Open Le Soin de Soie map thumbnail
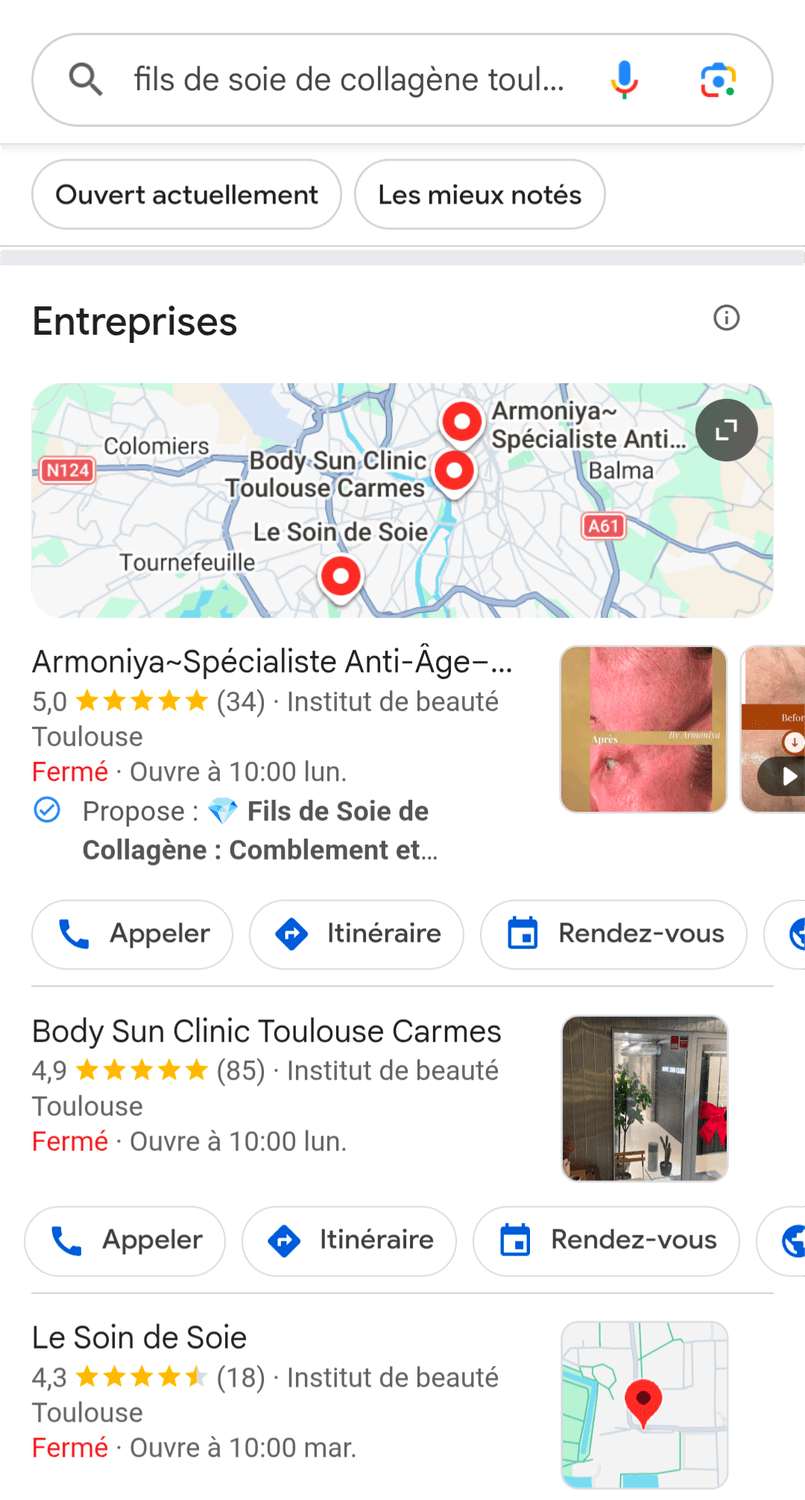 [644, 1405]
